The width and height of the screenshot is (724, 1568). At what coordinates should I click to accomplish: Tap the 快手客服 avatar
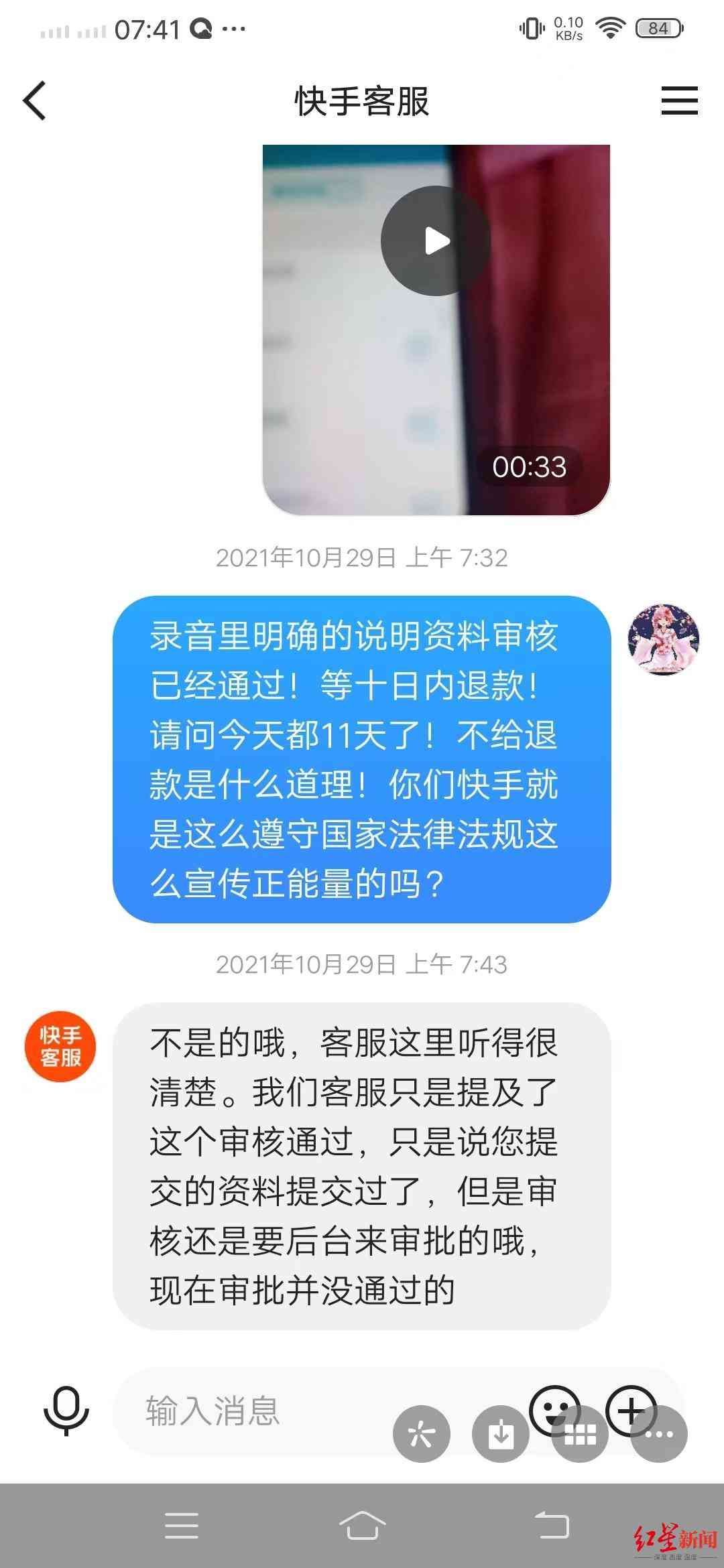[x=60, y=1046]
